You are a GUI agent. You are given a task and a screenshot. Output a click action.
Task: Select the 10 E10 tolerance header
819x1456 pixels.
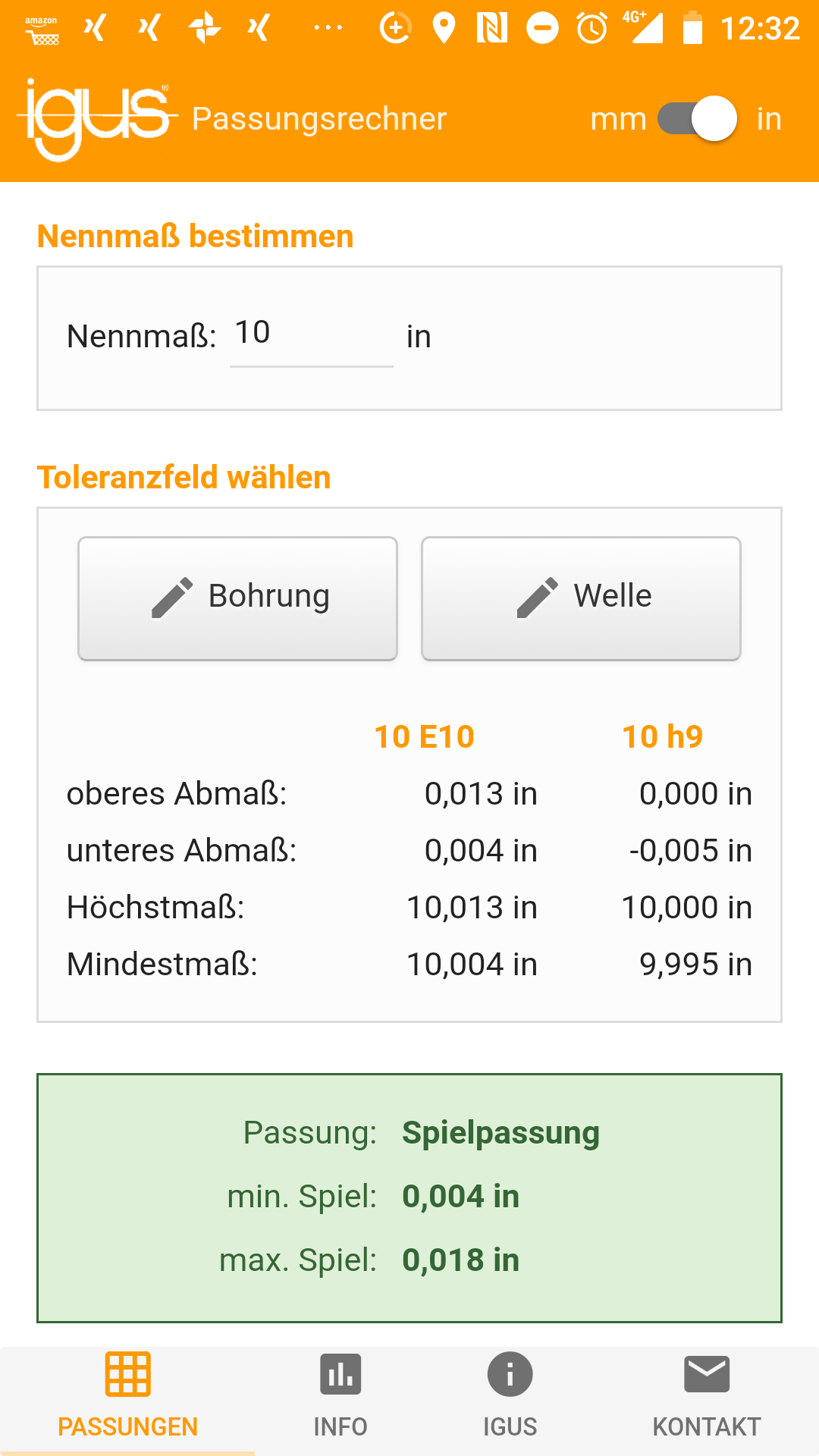point(424,735)
